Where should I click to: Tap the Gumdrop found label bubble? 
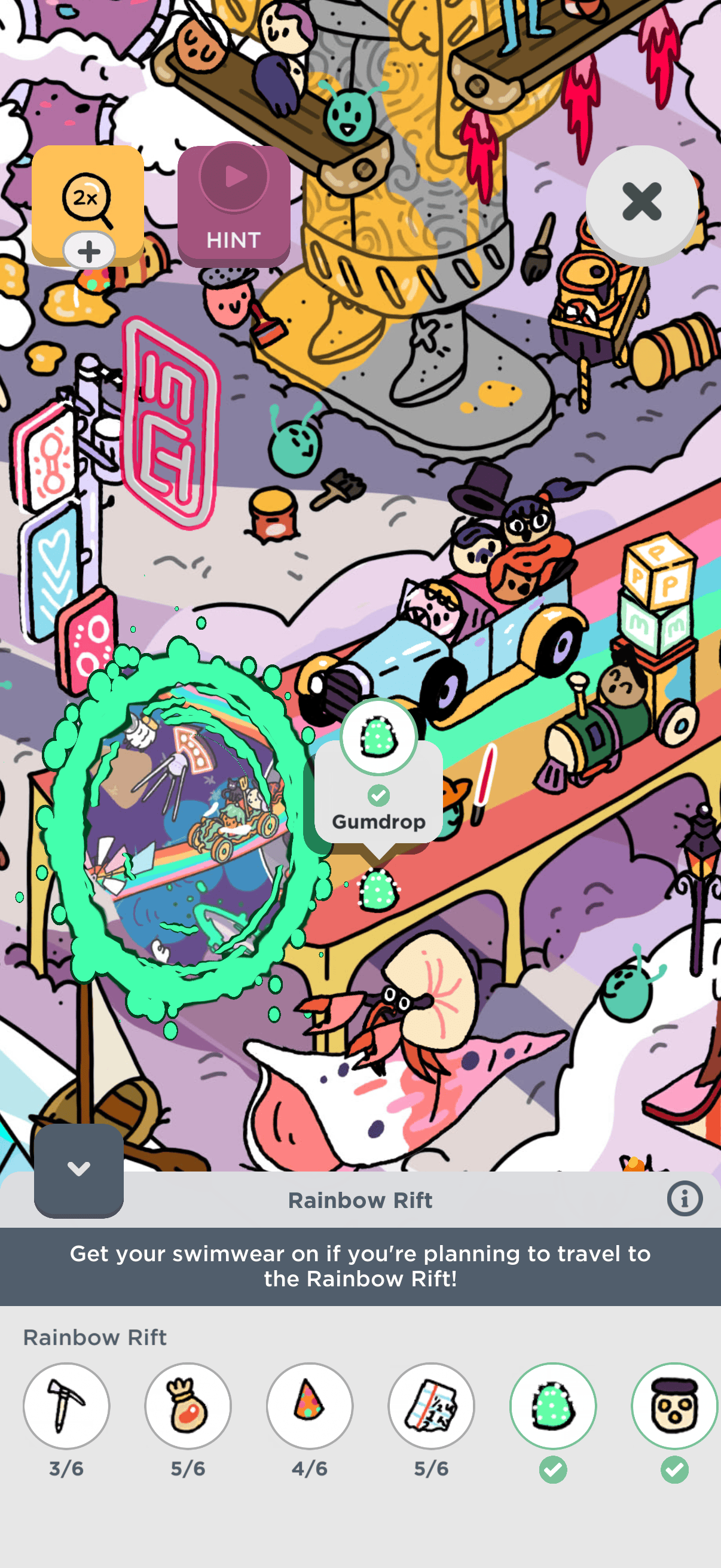(x=378, y=791)
